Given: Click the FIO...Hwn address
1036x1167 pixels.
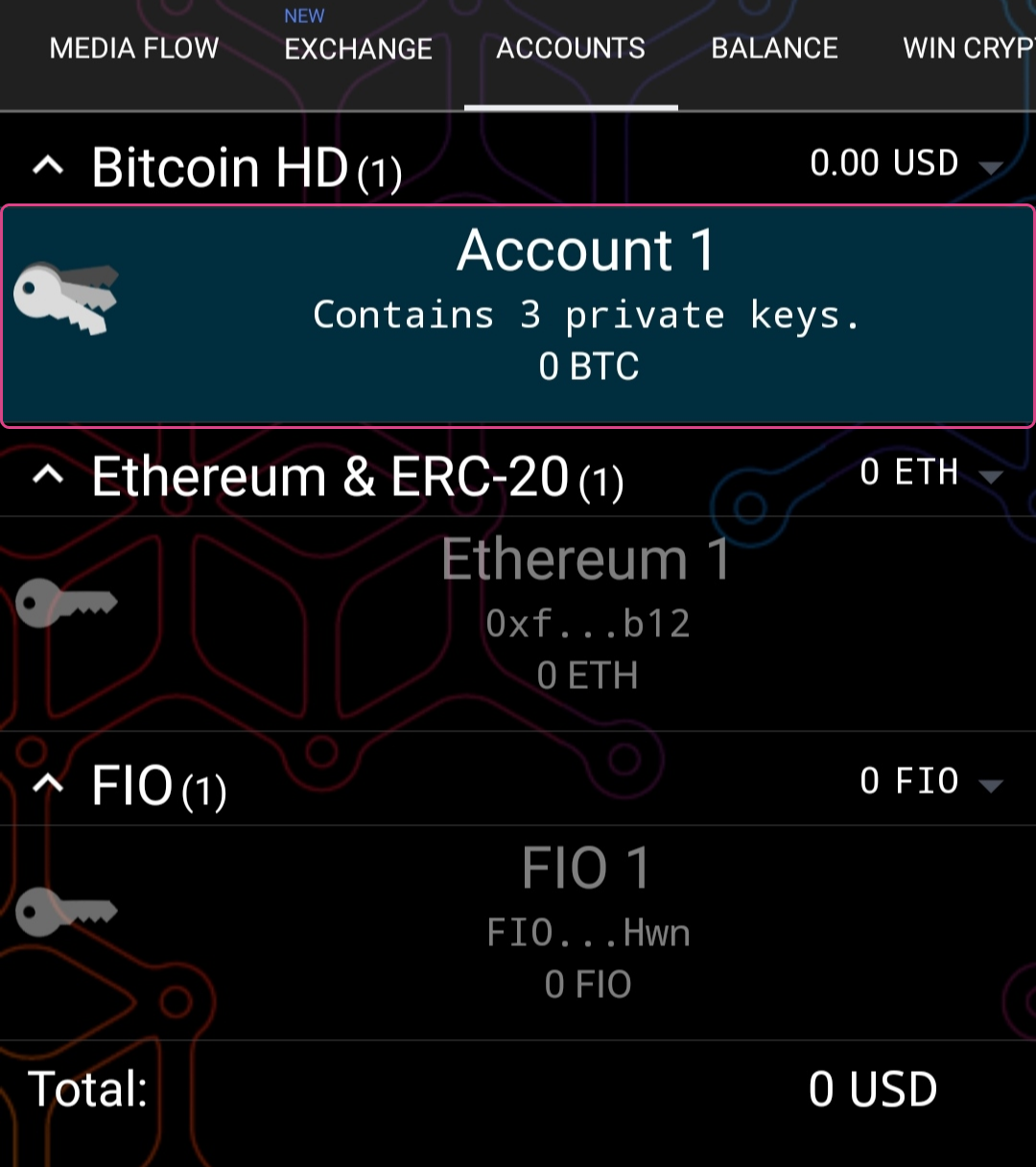Looking at the screenshot, I should tap(586, 931).
